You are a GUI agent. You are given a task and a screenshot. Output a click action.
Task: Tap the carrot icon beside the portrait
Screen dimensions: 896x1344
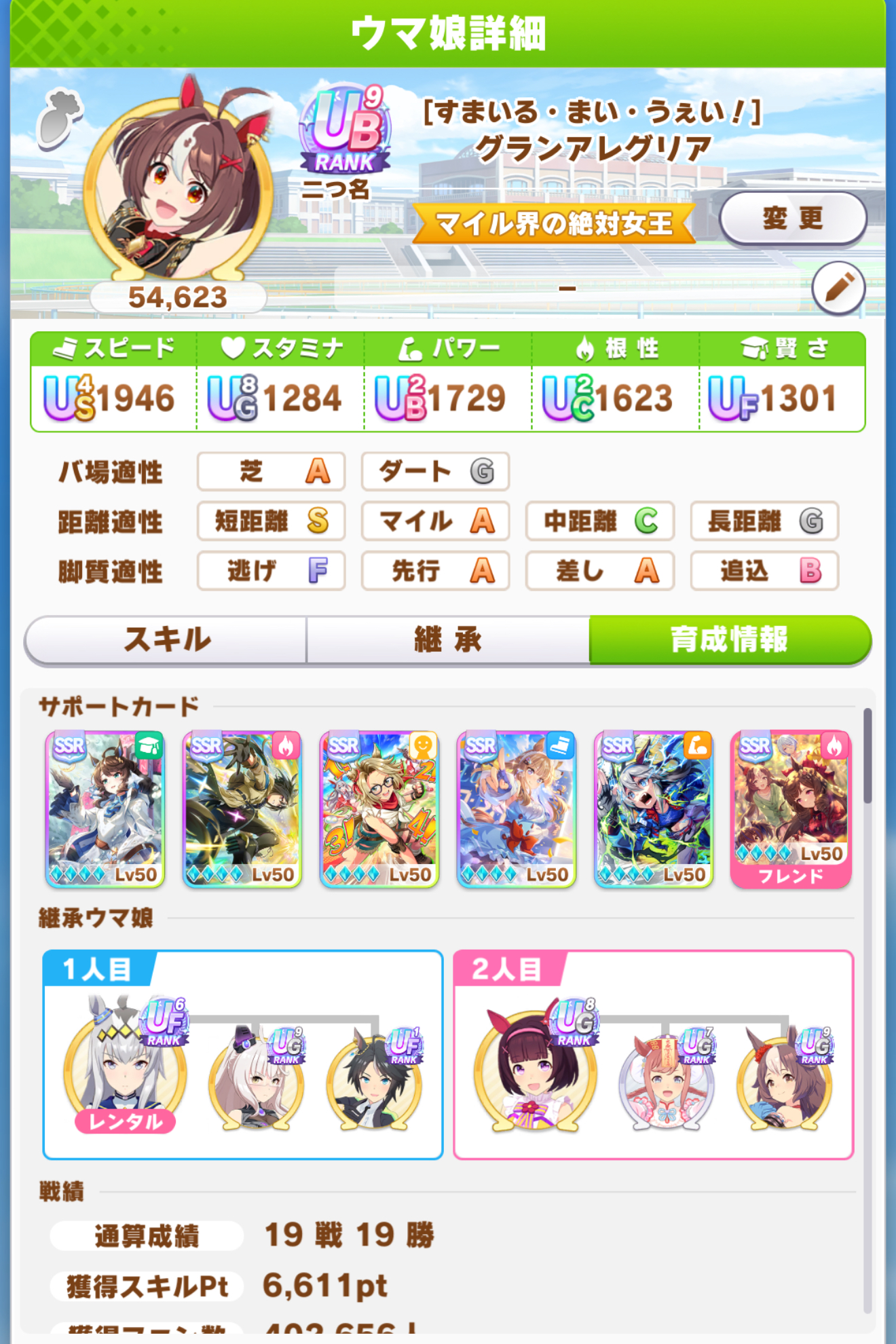(x=60, y=119)
